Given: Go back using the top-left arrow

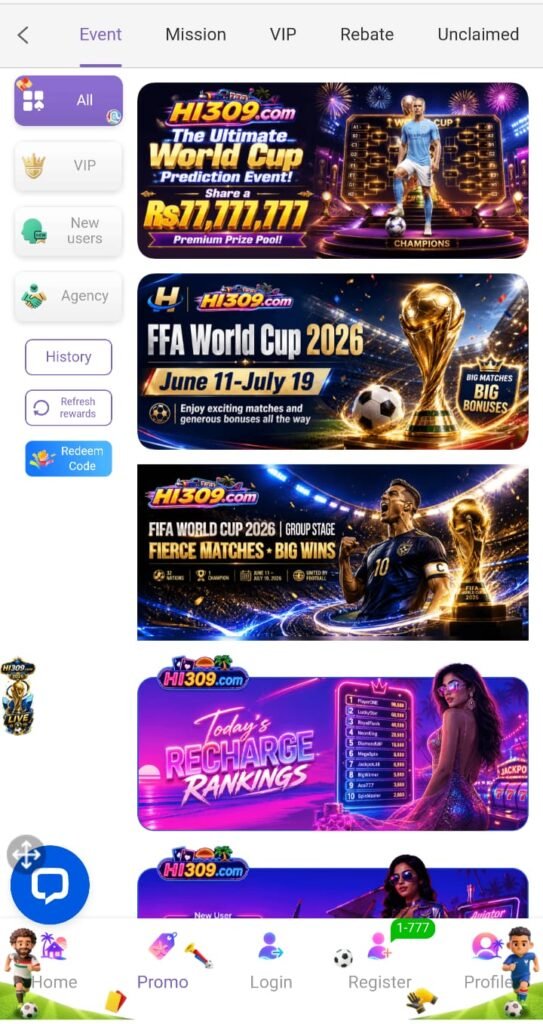Looking at the screenshot, I should [23, 35].
